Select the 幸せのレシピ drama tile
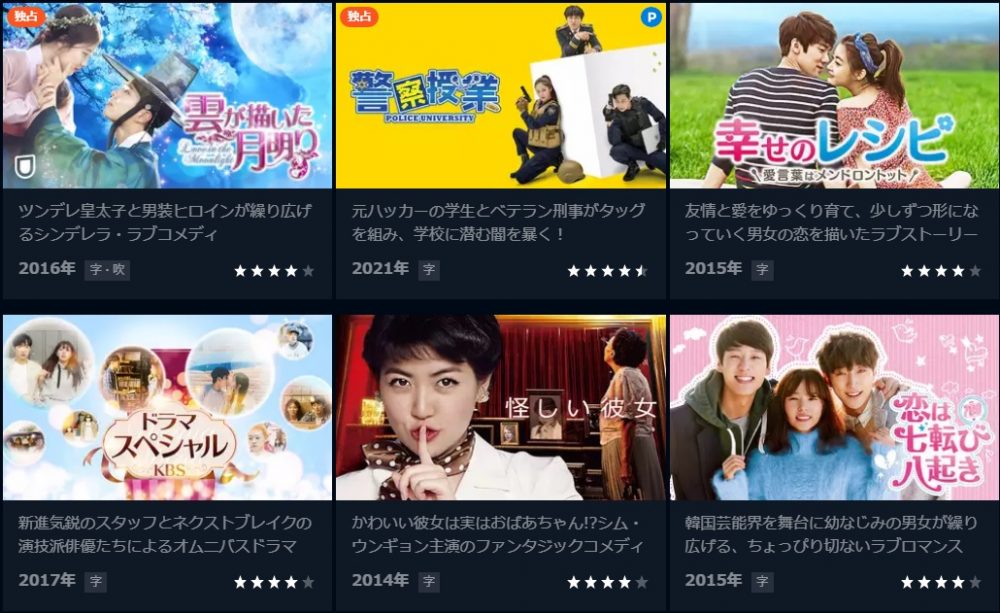The height and width of the screenshot is (613, 1000). pyautogui.click(x=833, y=96)
